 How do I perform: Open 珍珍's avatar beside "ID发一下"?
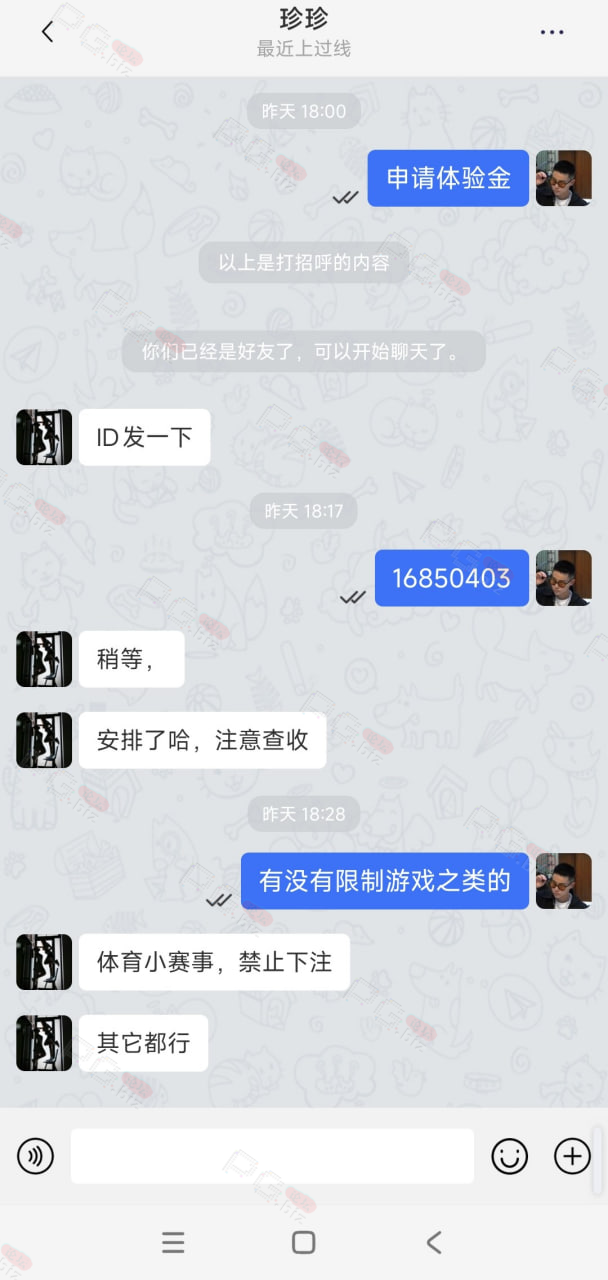(x=44, y=437)
